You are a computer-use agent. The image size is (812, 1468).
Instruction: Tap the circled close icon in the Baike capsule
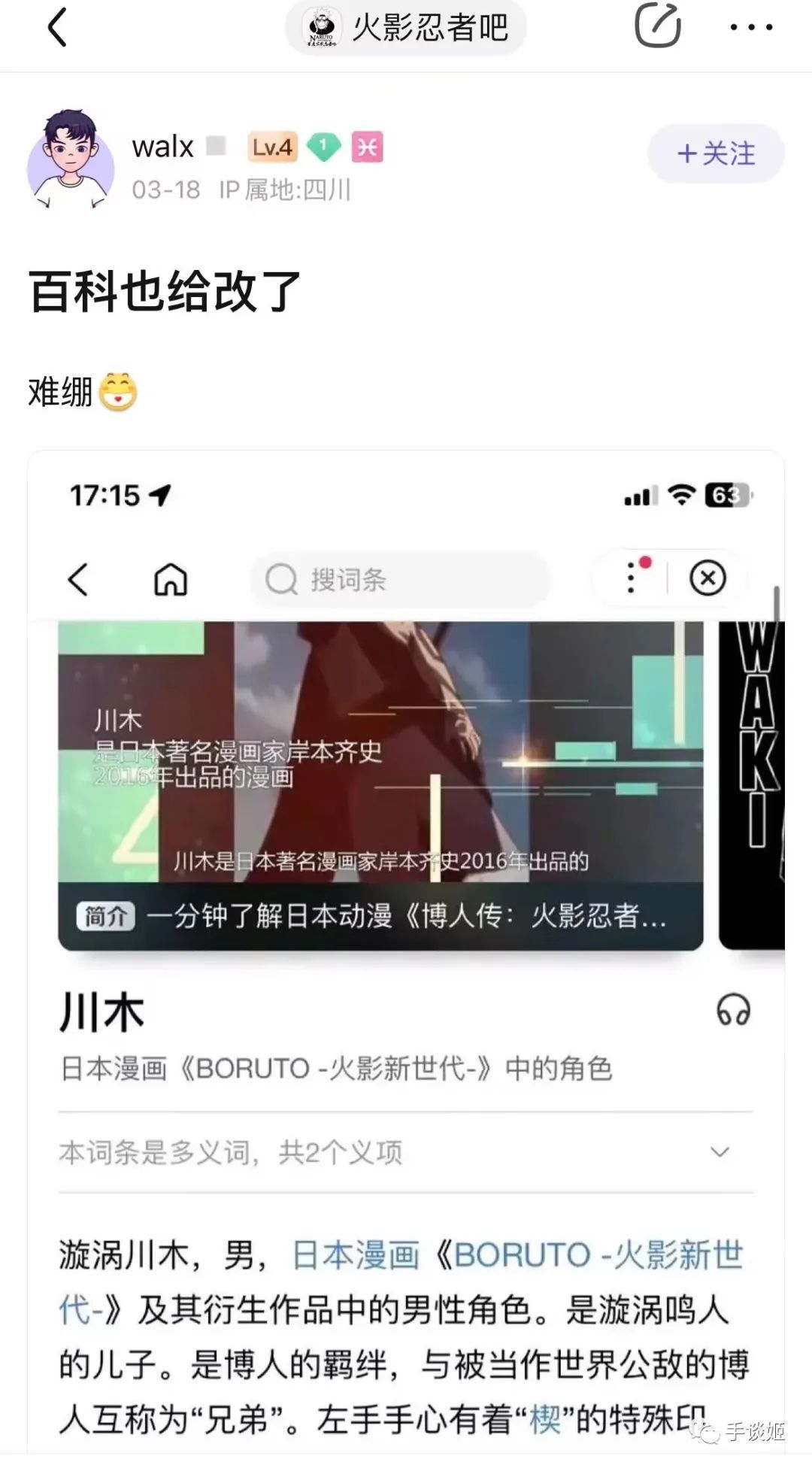(x=707, y=578)
